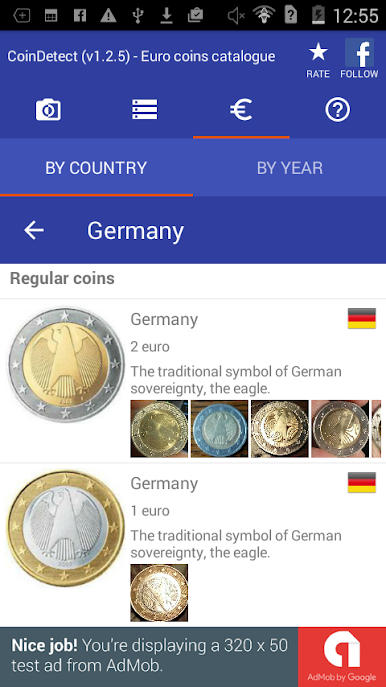Viewport: 386px width, 687px height.
Task: View the user photo under 1 euro
Action: coord(159,592)
